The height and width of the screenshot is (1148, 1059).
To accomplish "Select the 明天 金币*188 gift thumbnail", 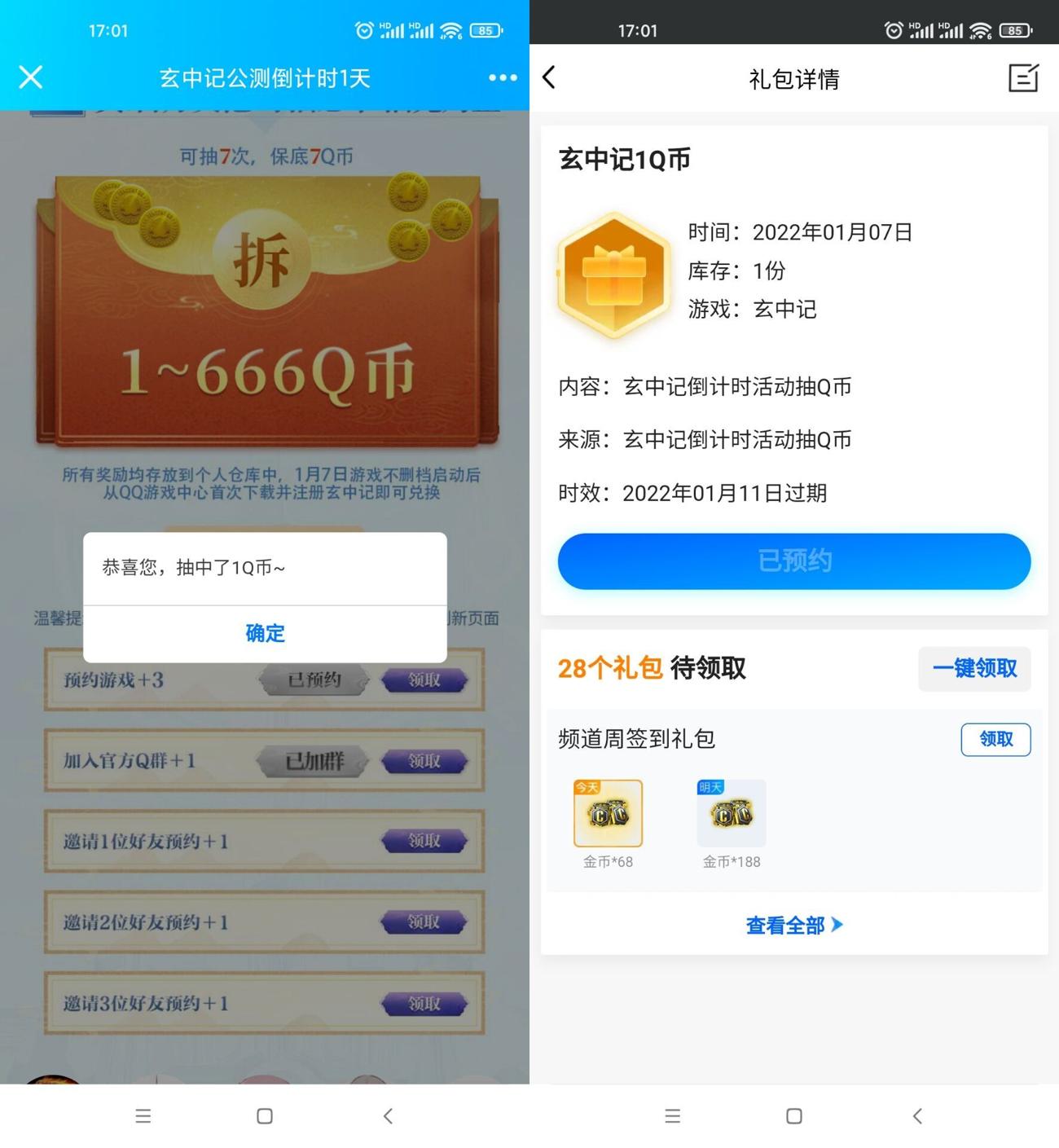I will click(731, 812).
